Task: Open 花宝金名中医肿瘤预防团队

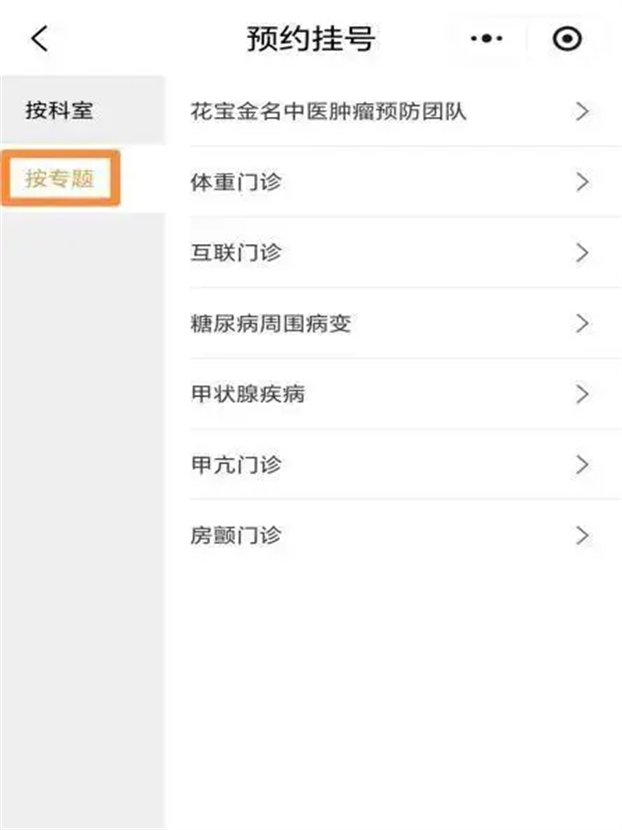Action: click(390, 111)
